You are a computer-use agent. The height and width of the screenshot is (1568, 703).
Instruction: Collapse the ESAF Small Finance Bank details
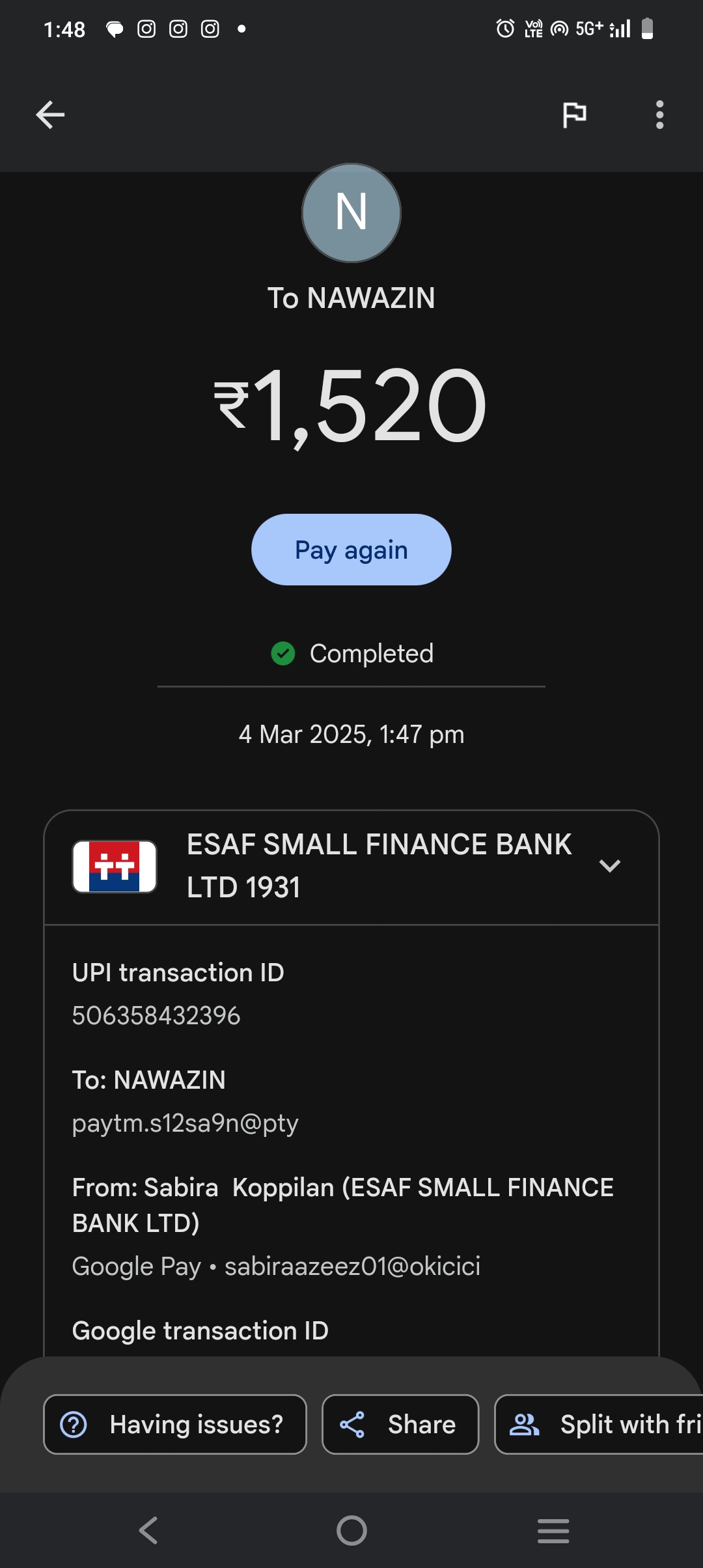tap(609, 866)
